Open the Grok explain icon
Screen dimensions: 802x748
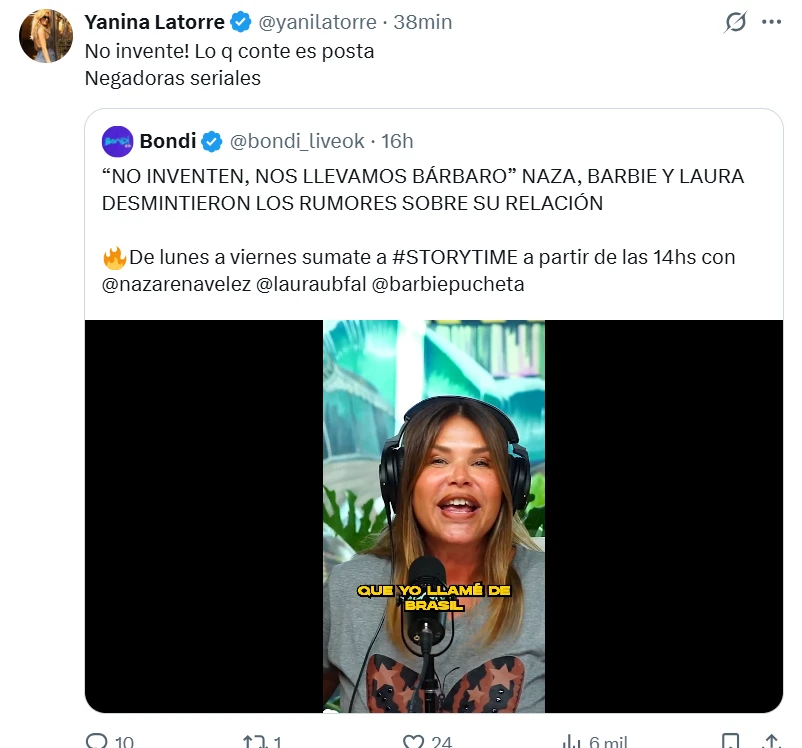(736, 22)
